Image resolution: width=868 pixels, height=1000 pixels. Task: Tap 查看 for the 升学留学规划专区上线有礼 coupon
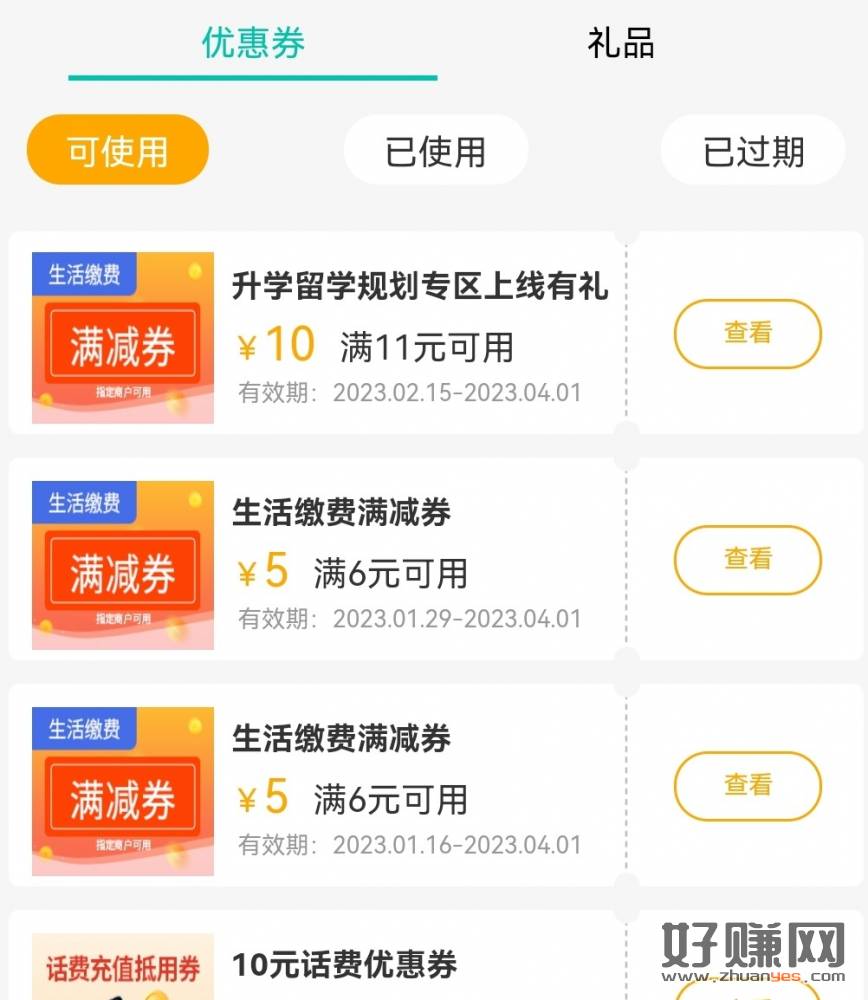pyautogui.click(x=747, y=334)
